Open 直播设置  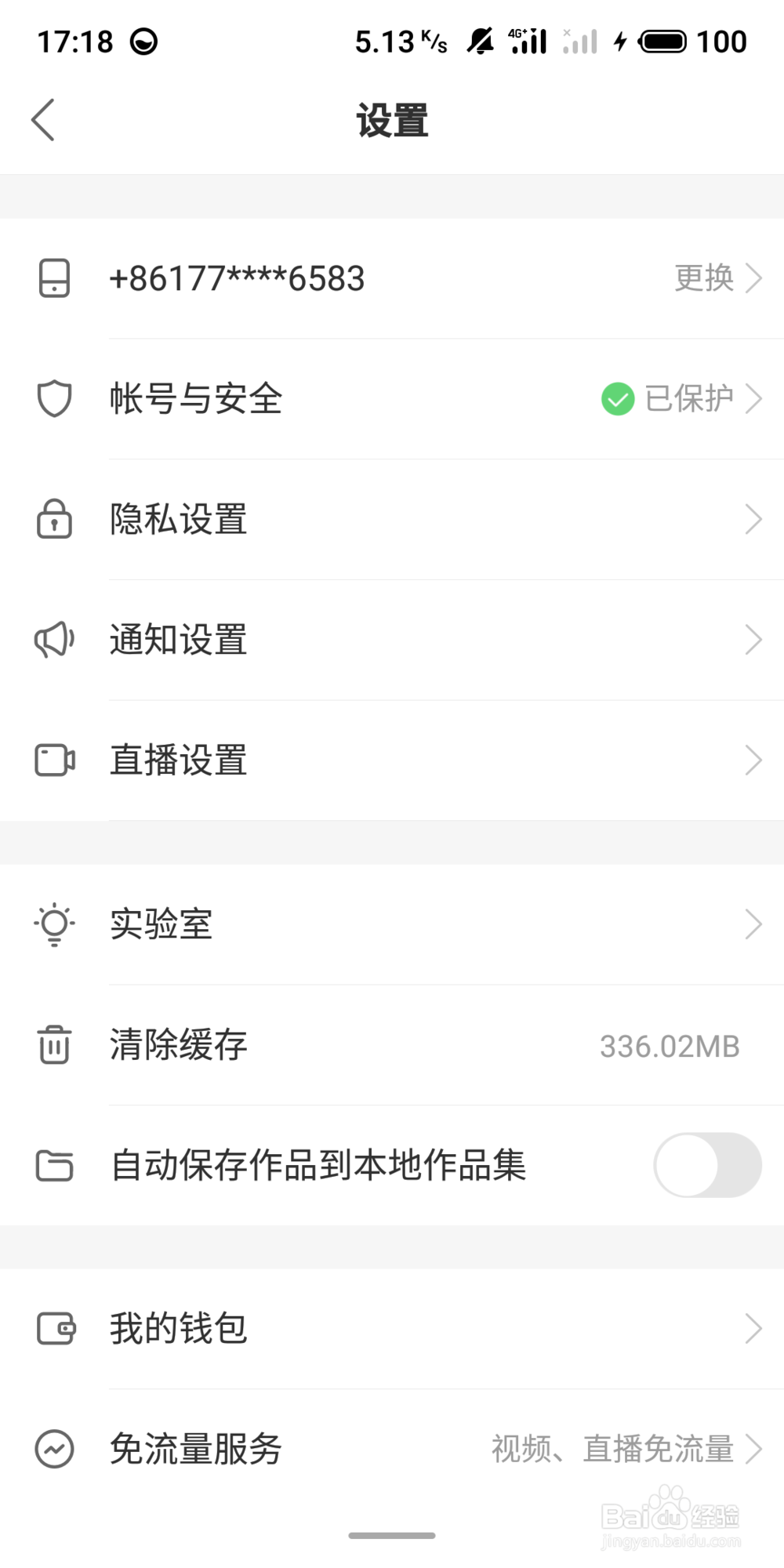392,760
